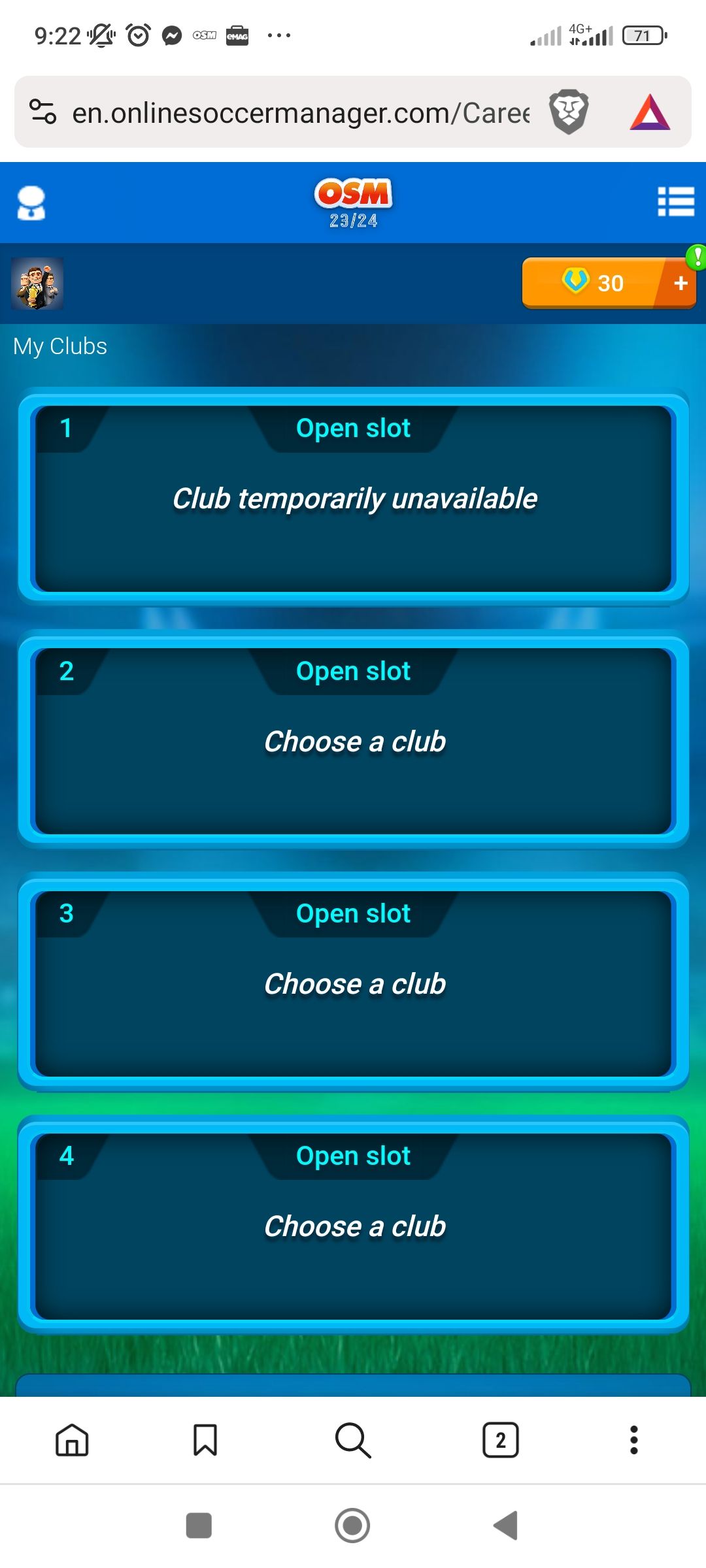Go back with system back button
706x1568 pixels.
coord(505,1526)
